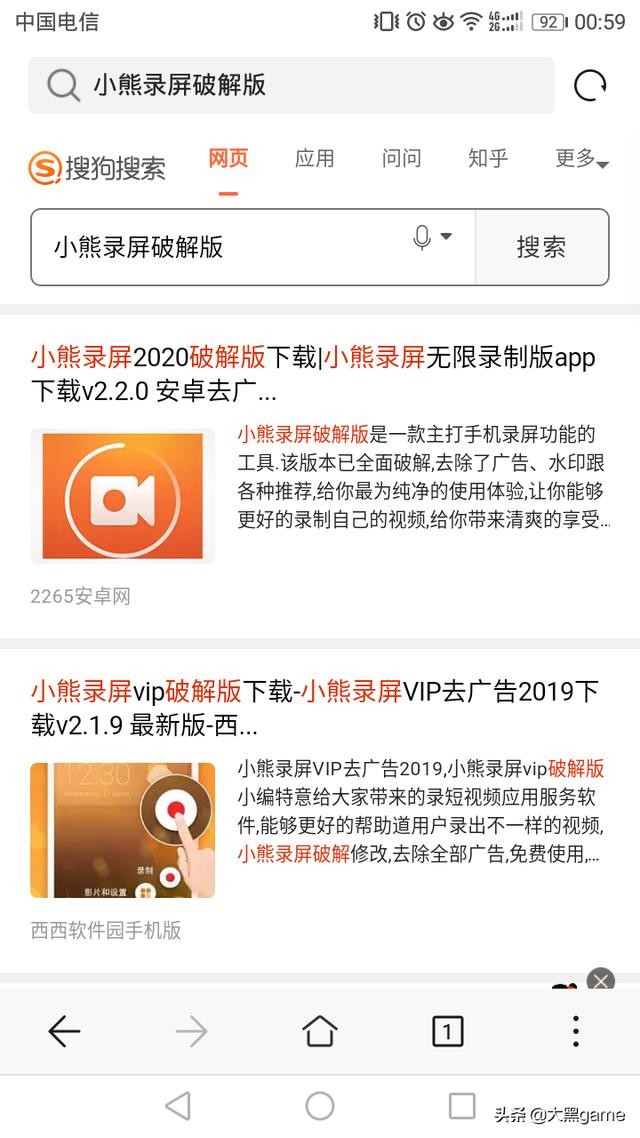Tap the system recent apps square button
640x1138 pixels.
point(462,1106)
